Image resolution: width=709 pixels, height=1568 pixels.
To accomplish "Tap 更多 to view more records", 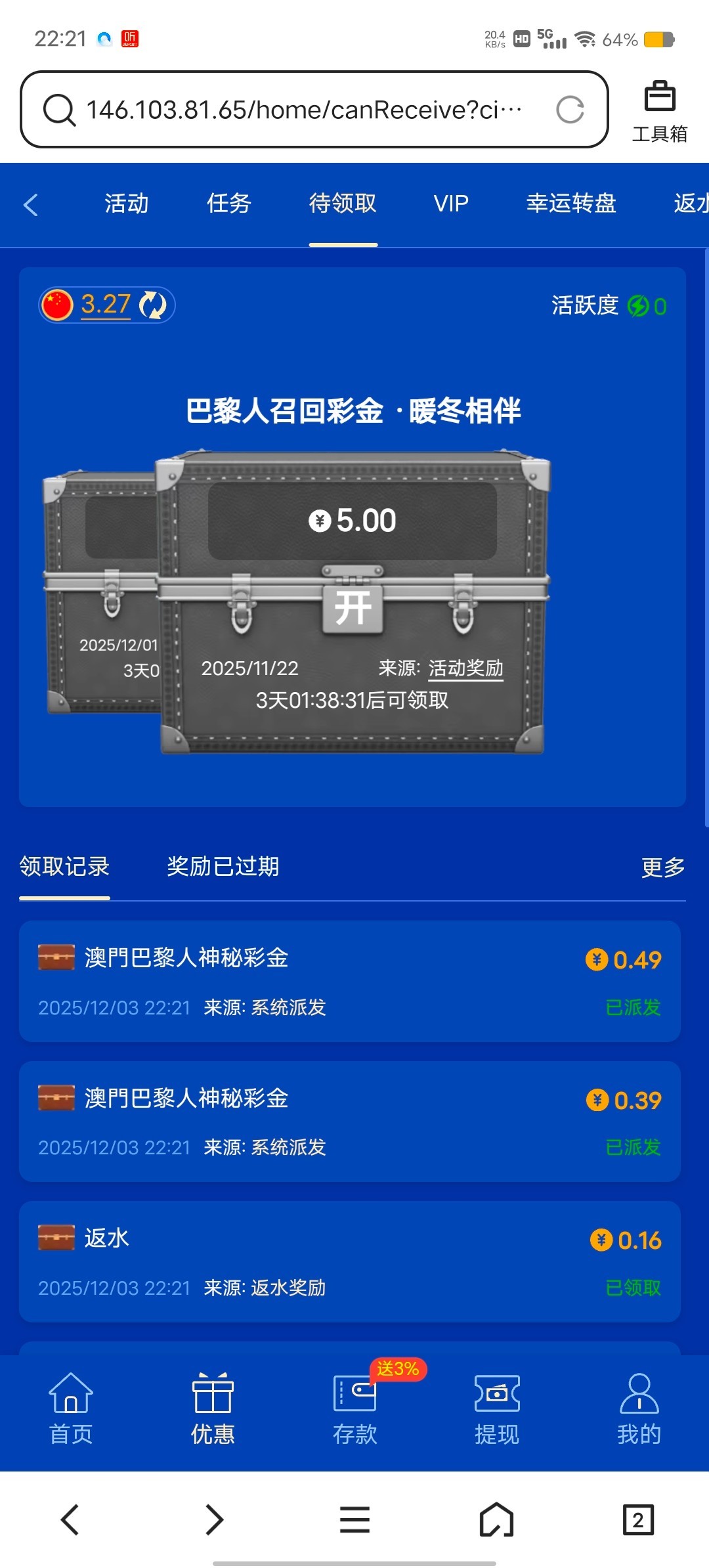I will (663, 868).
